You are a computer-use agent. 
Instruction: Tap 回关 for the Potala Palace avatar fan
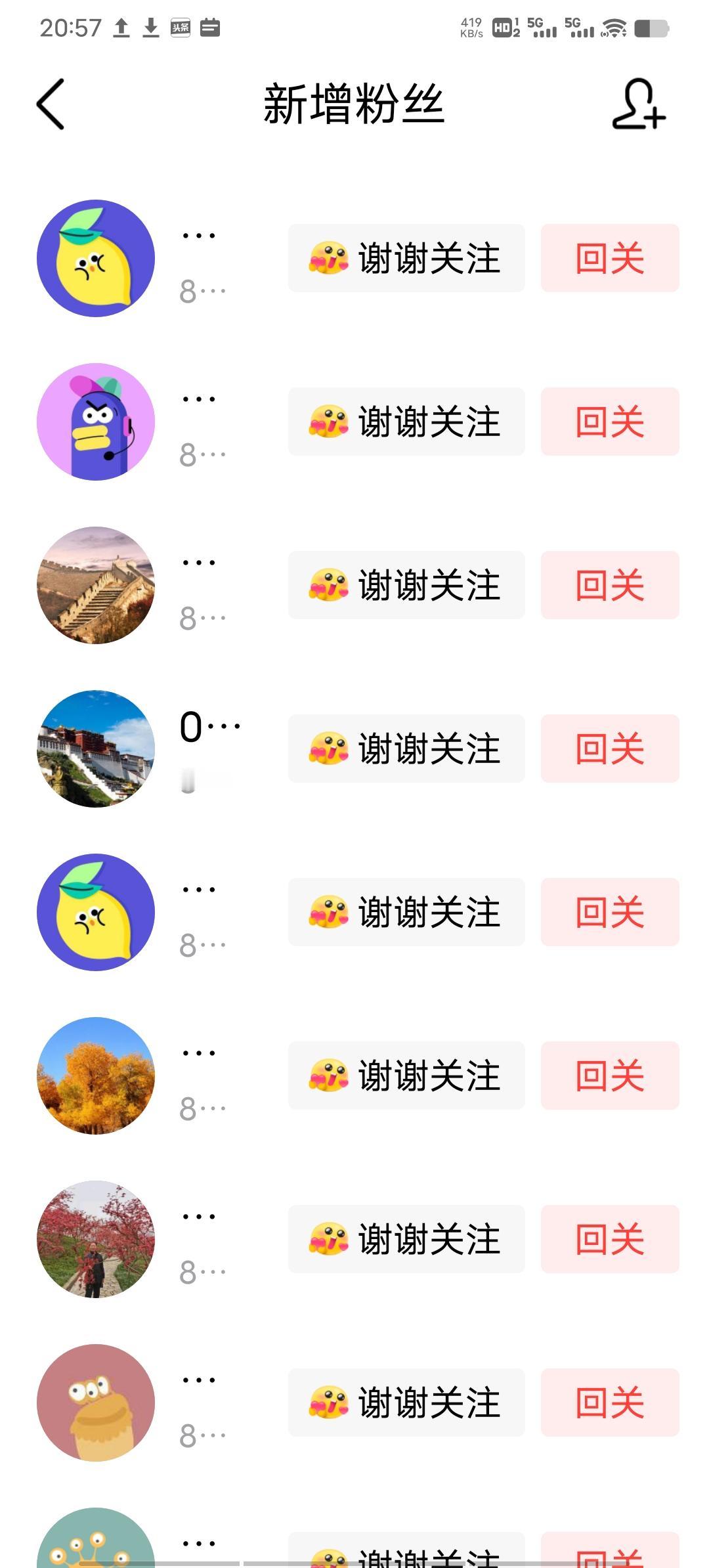click(610, 749)
